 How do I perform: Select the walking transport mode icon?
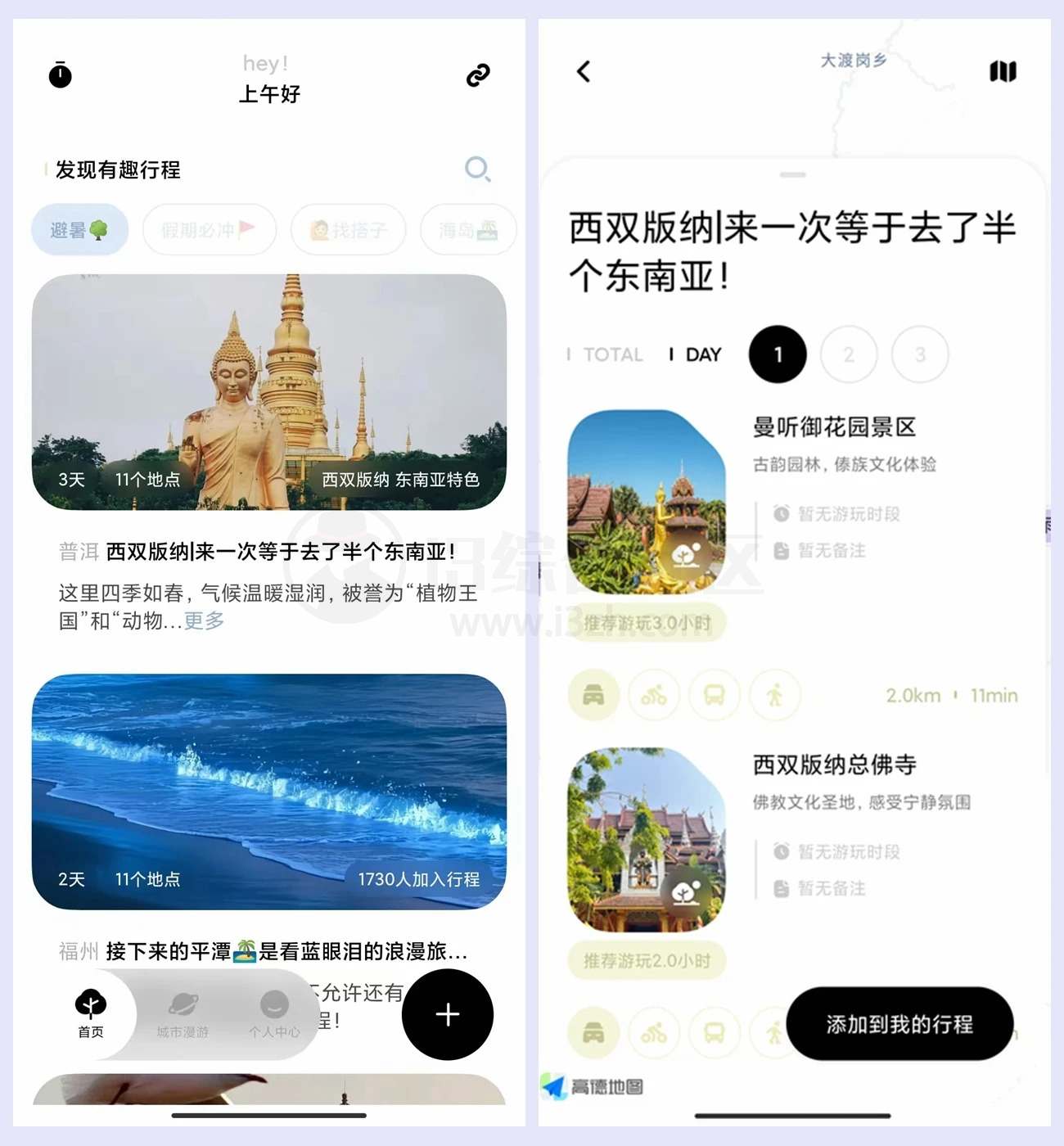click(x=775, y=695)
